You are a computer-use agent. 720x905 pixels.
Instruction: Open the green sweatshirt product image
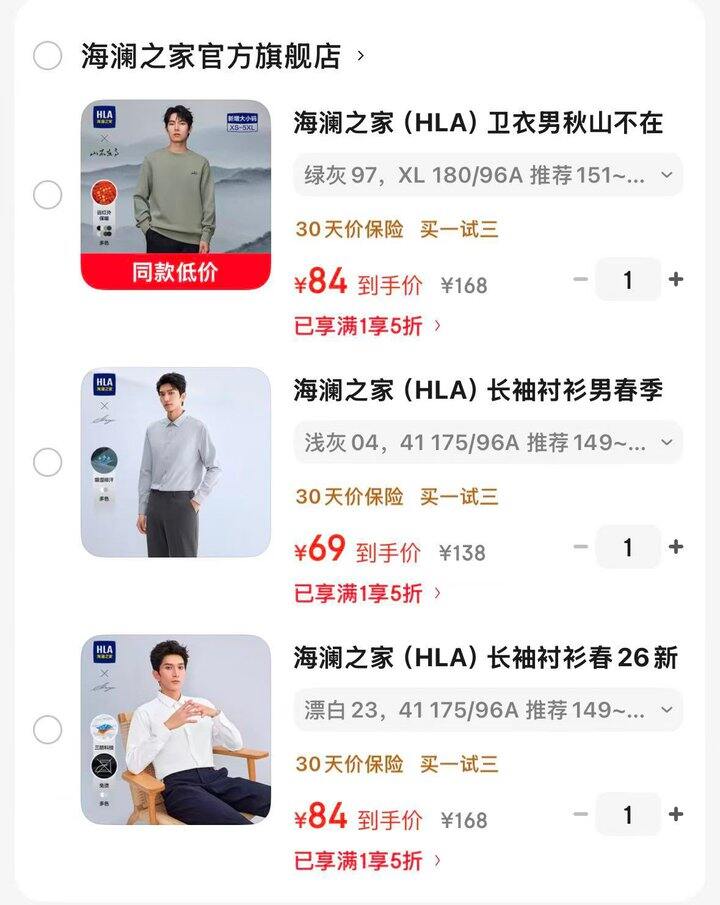[x=175, y=195]
